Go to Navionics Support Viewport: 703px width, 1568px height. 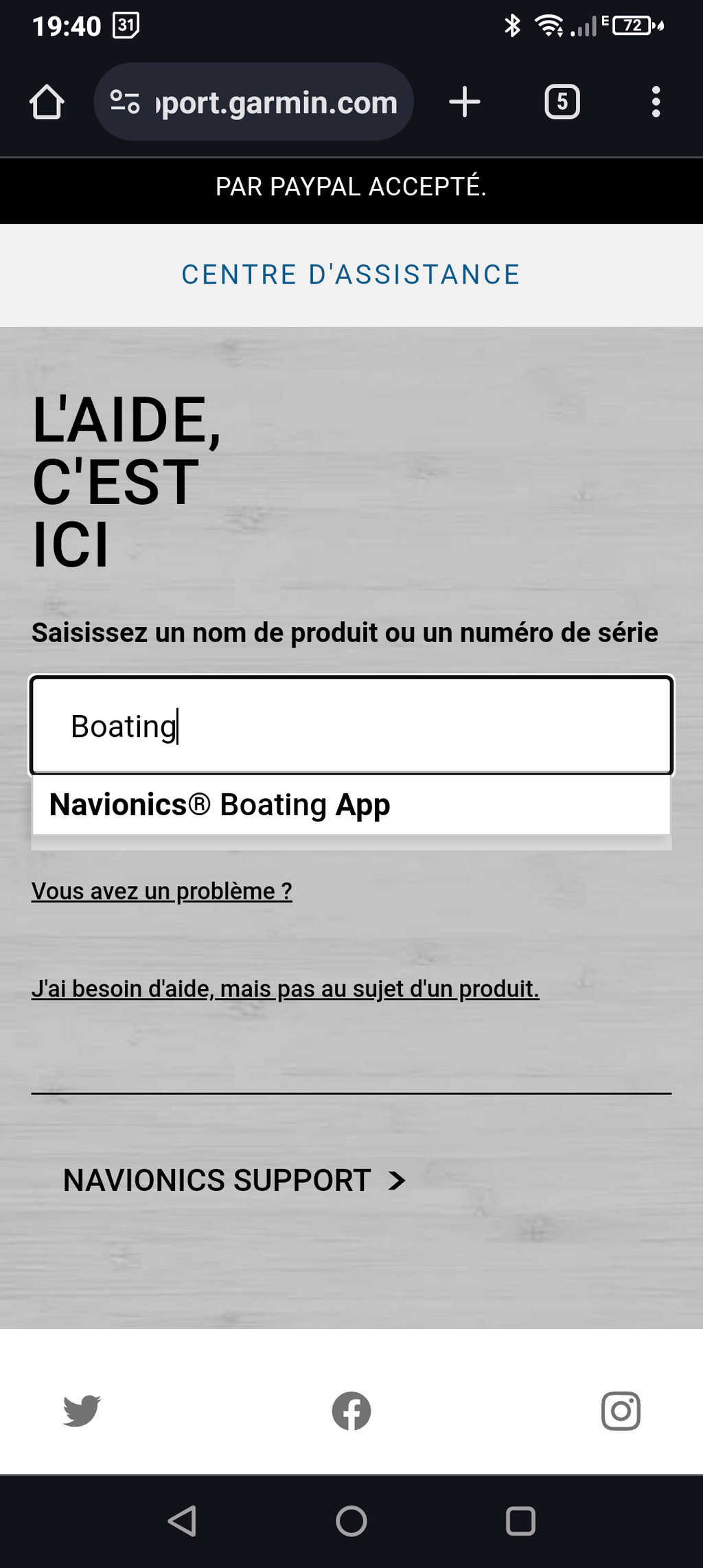click(x=234, y=1181)
